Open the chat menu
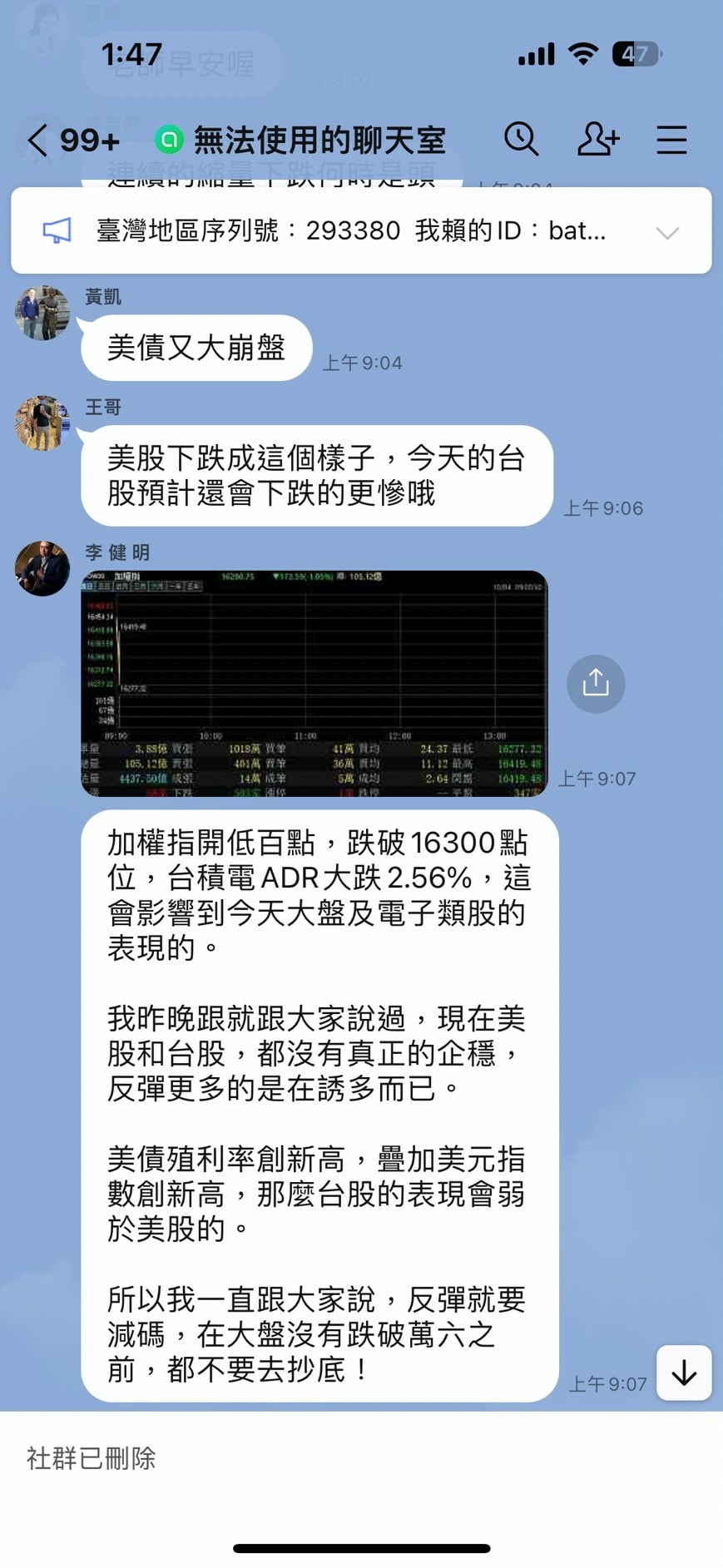Image resolution: width=723 pixels, height=1568 pixels. [x=671, y=140]
